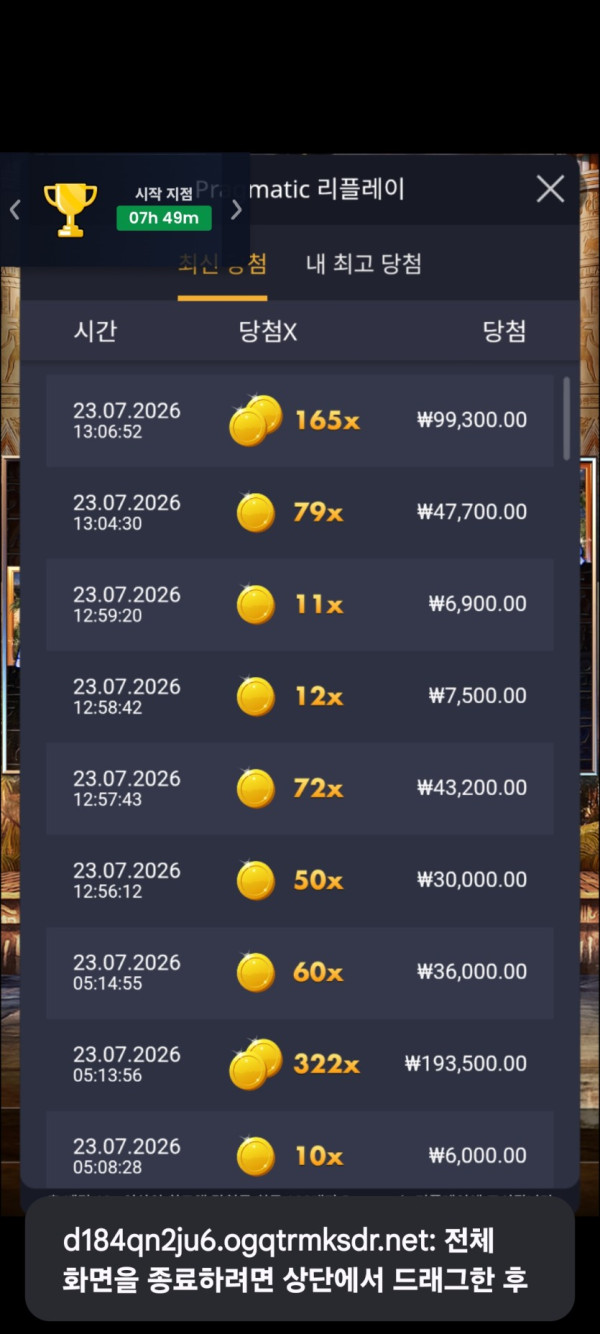Go to previous item with left arrow
The height and width of the screenshot is (1334, 600).
point(14,210)
